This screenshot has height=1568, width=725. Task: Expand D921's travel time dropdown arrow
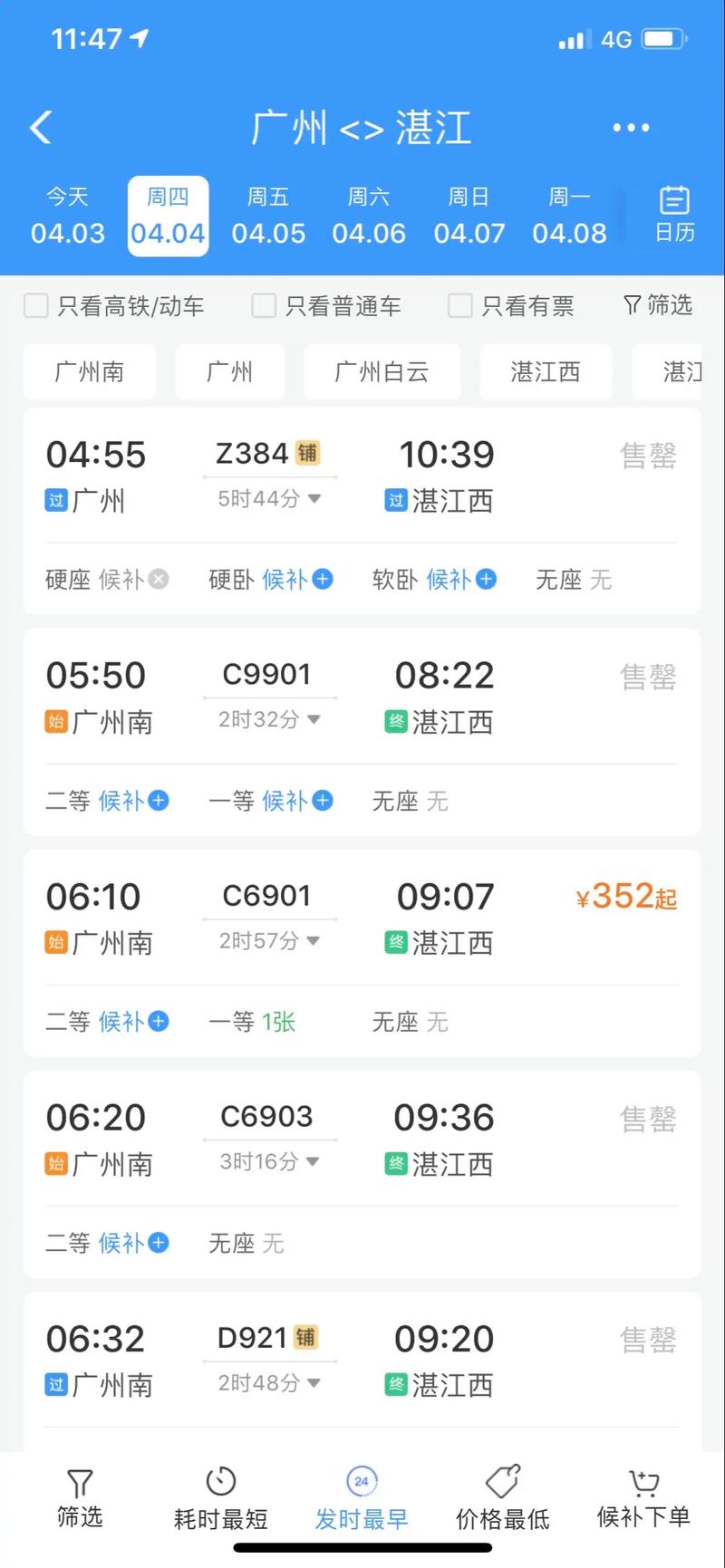314,1384
